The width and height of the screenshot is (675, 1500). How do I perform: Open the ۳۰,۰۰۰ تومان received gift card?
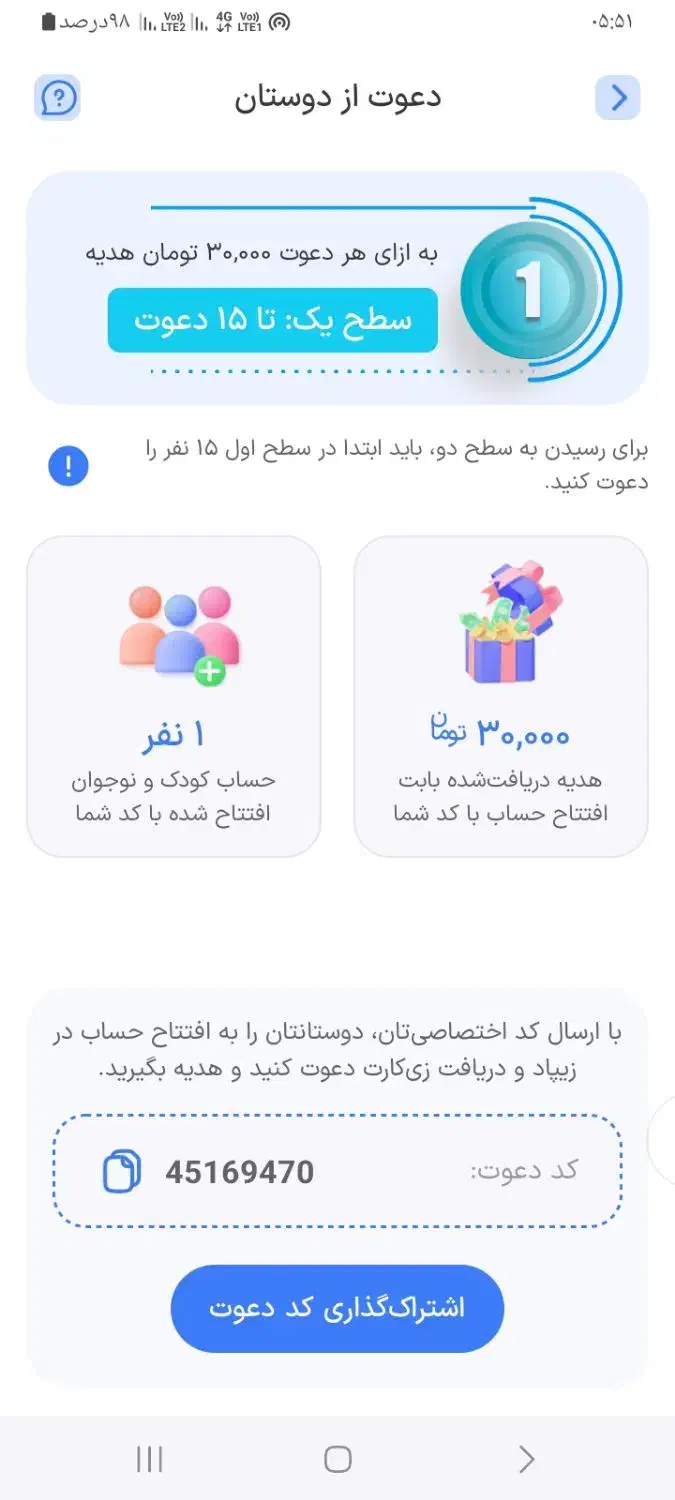[x=501, y=696]
